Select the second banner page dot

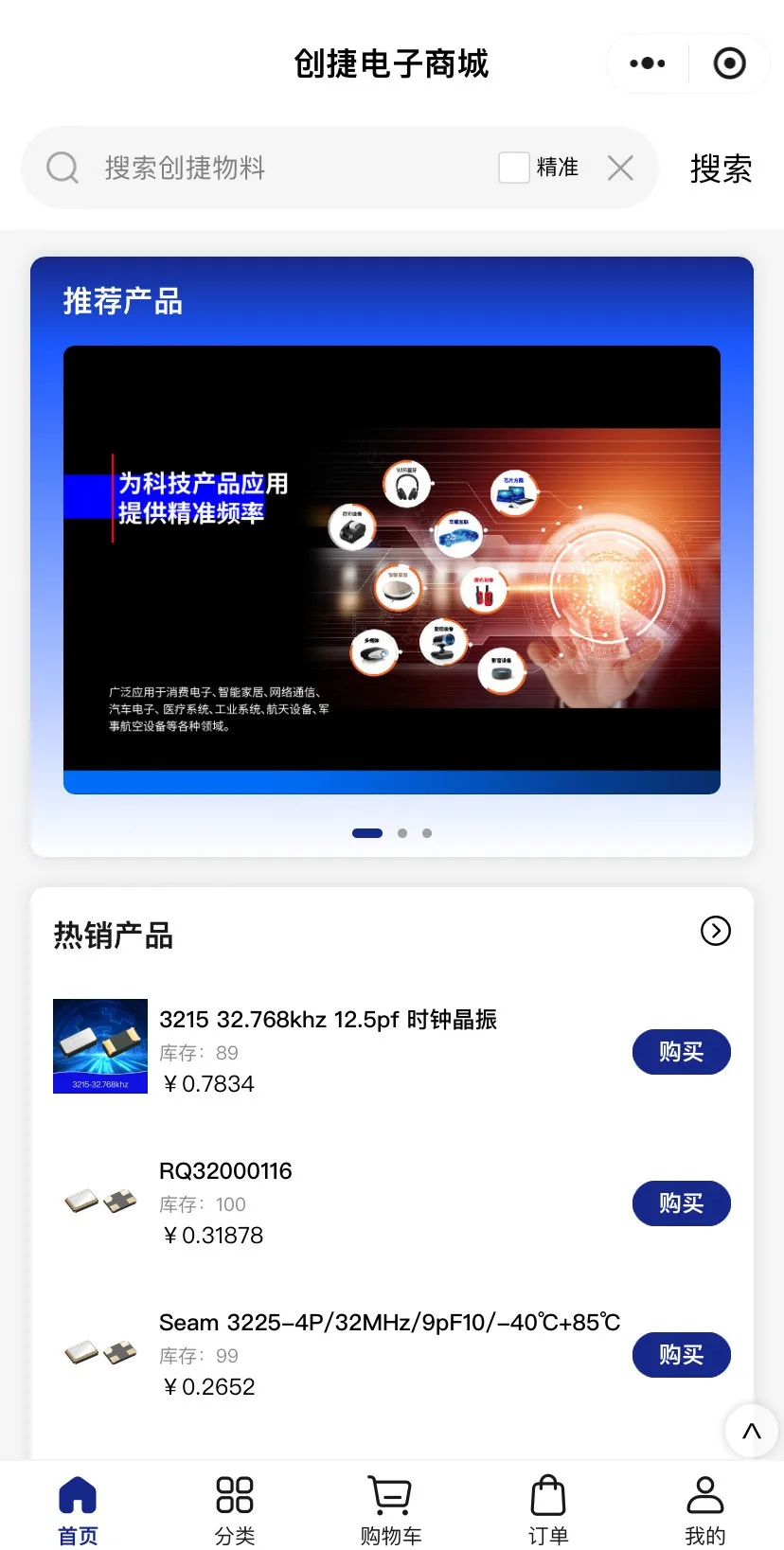pos(402,833)
